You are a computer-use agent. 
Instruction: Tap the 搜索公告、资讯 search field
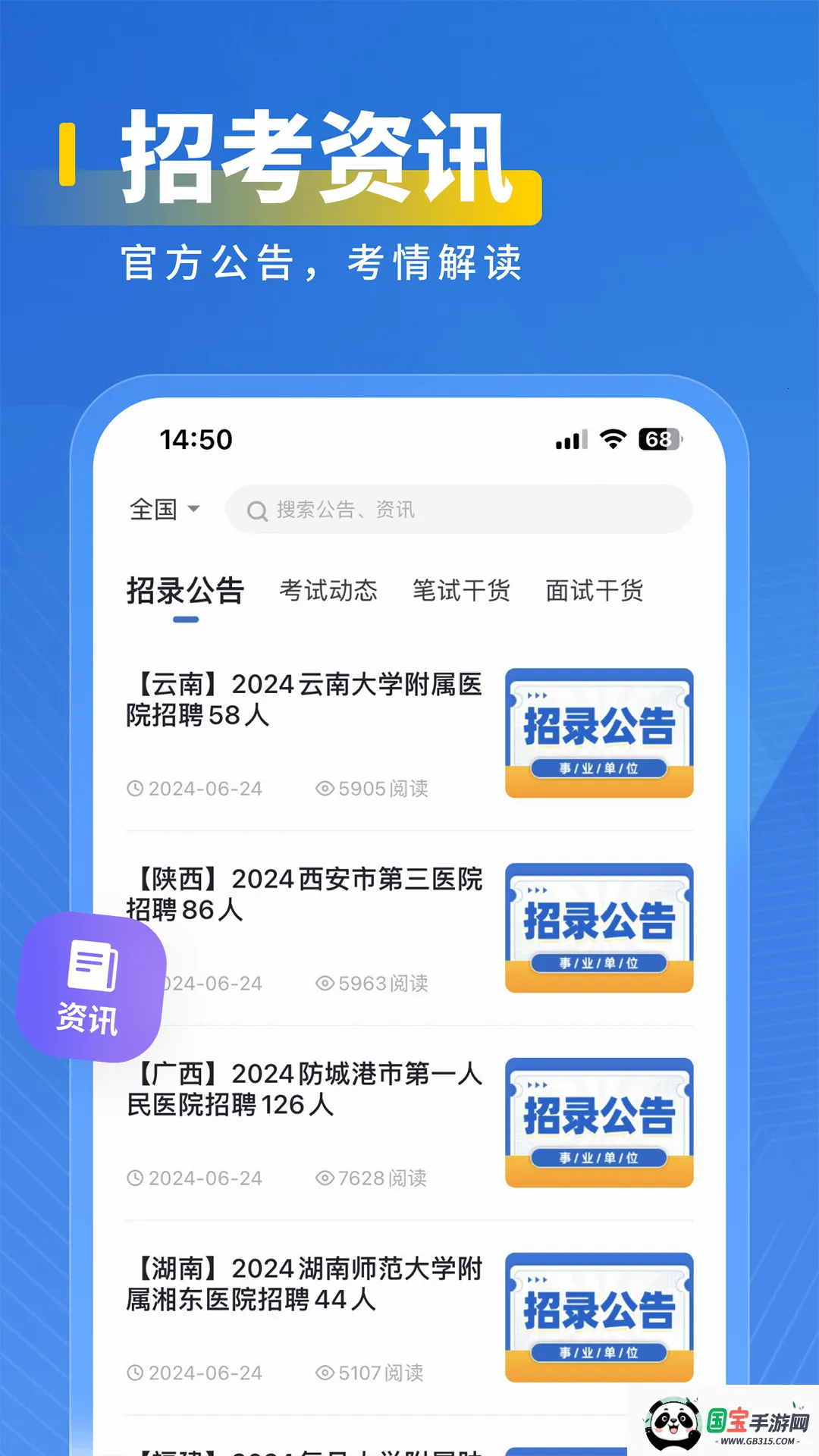click(x=455, y=510)
